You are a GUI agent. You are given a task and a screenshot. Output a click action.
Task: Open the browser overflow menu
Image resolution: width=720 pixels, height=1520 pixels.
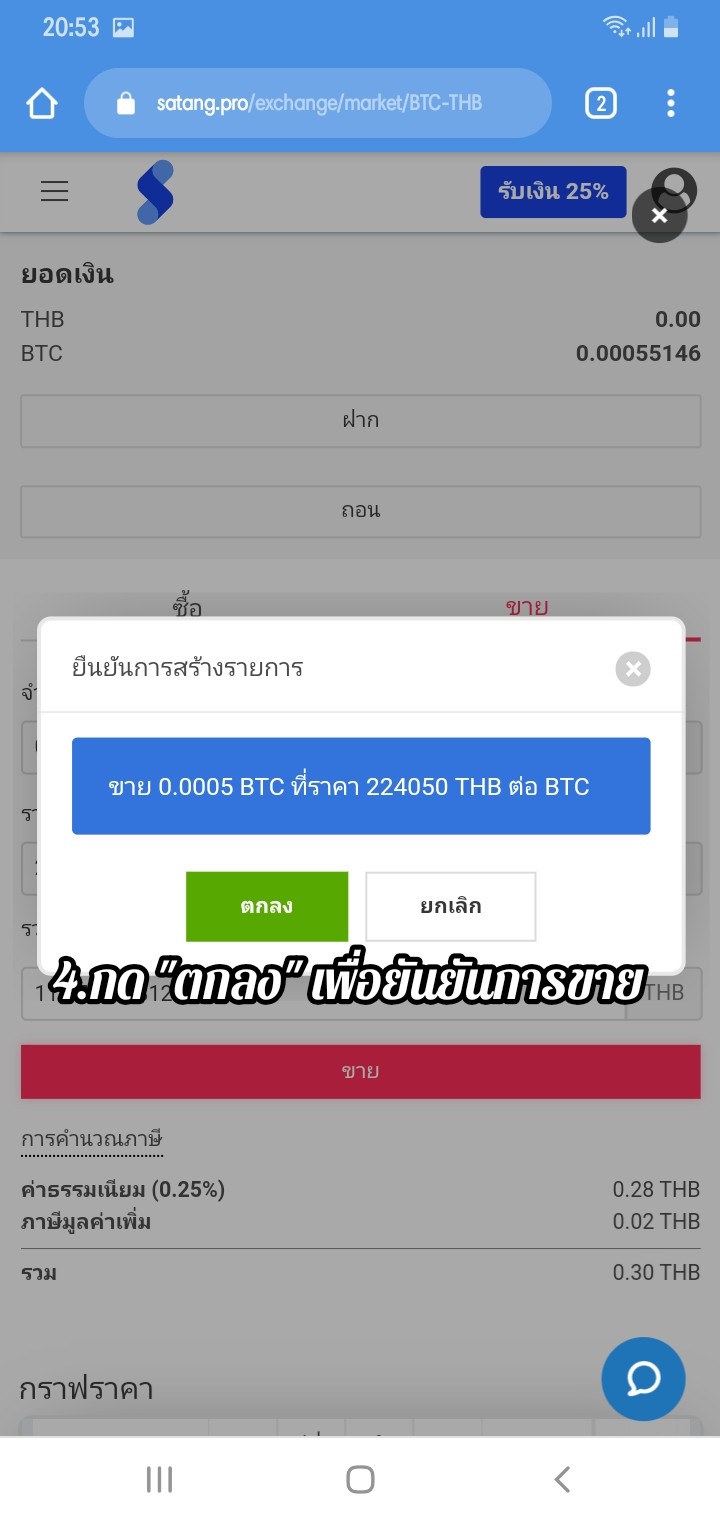pyautogui.click(x=670, y=103)
